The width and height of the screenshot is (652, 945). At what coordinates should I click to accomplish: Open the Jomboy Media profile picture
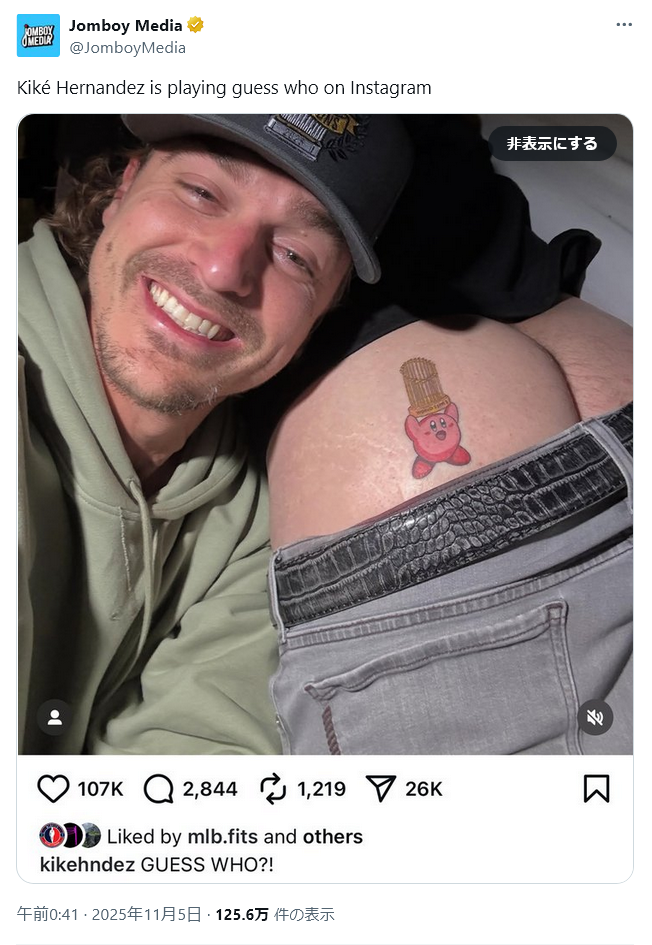(38, 35)
